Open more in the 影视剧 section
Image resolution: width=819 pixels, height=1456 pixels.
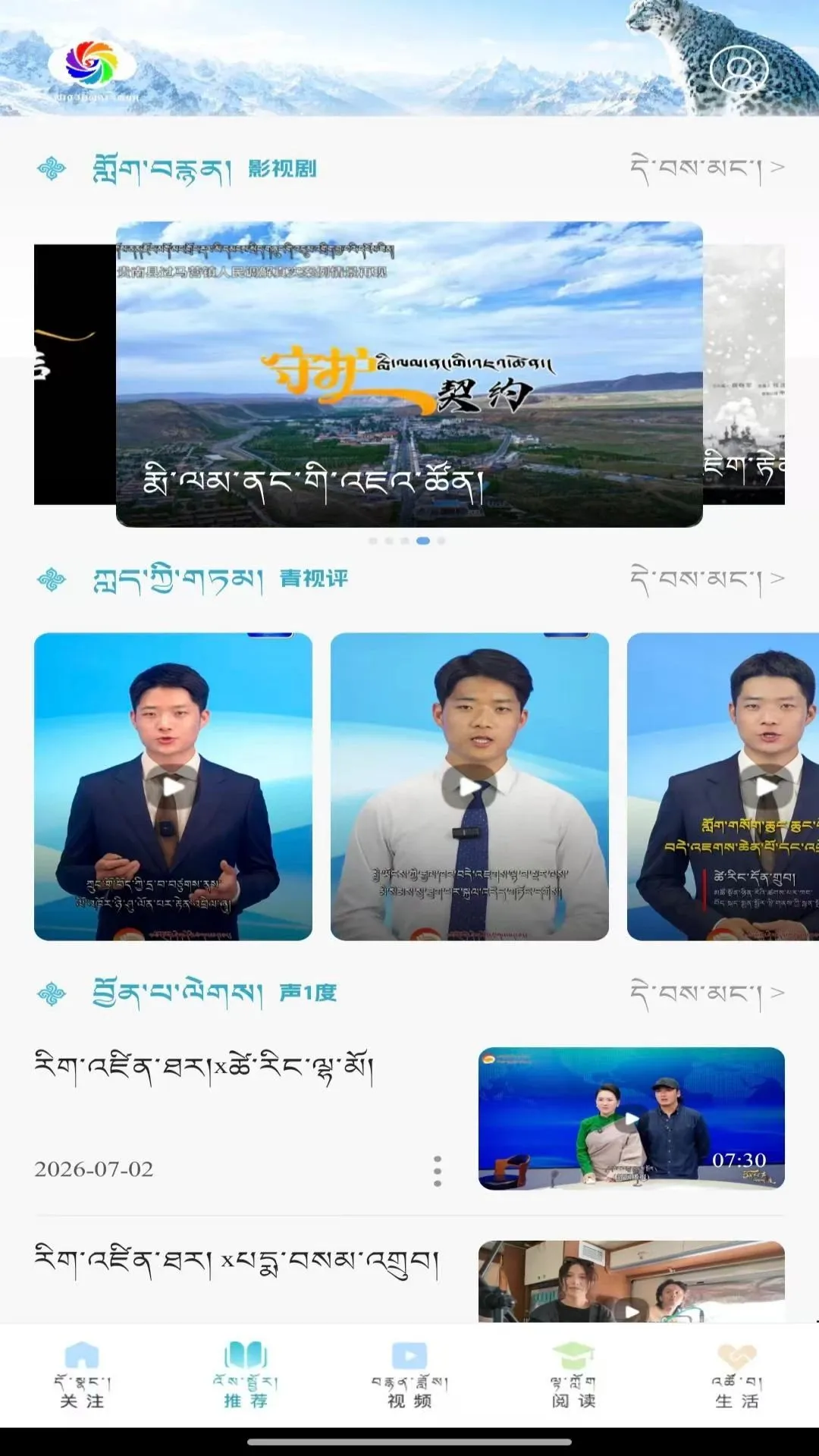(x=708, y=168)
